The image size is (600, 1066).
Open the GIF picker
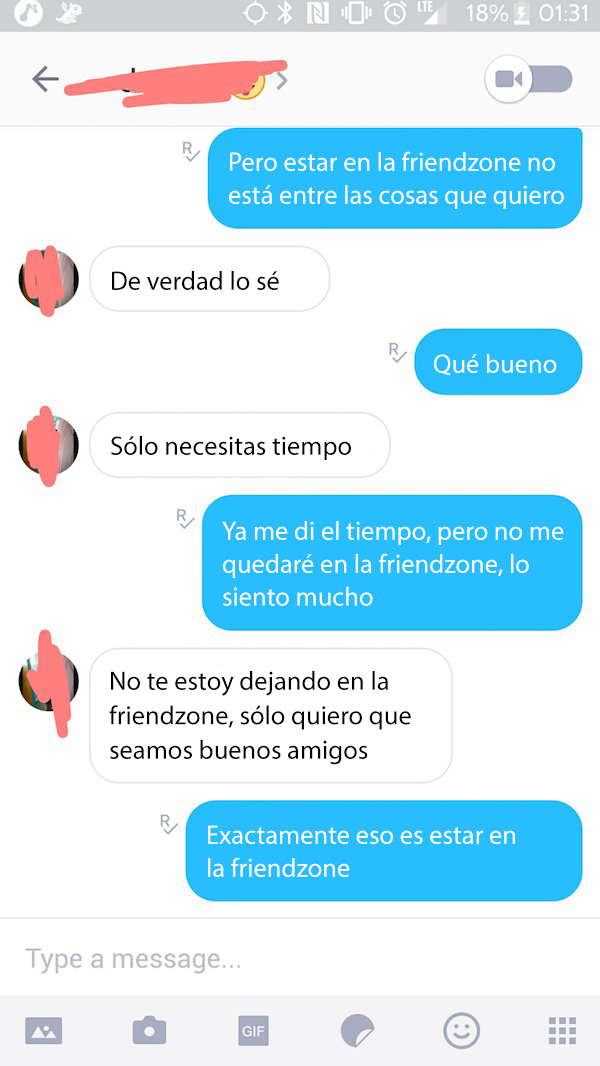[253, 1031]
